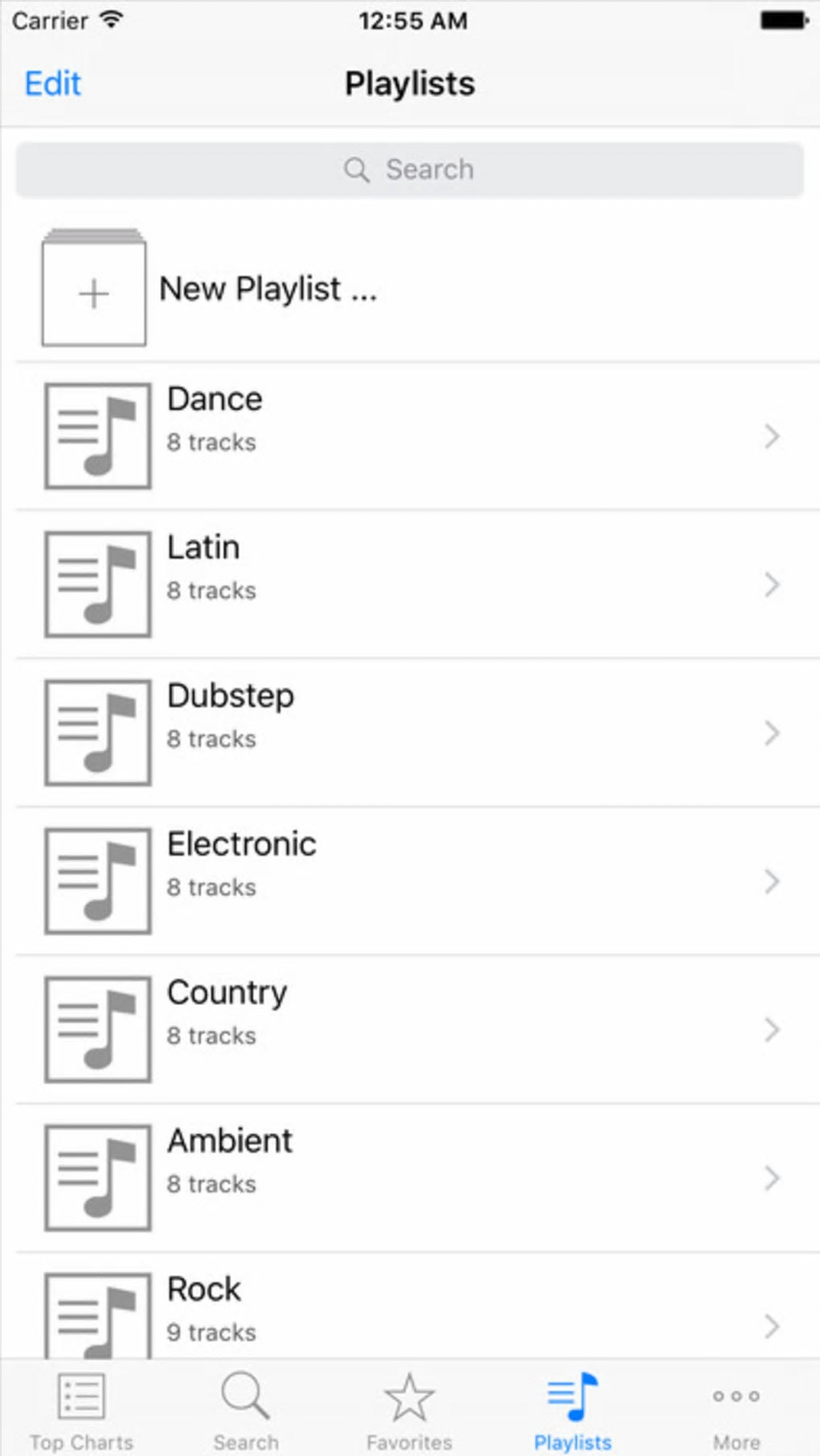820x1456 pixels.
Task: Open the Latin playlist
Action: point(410,584)
